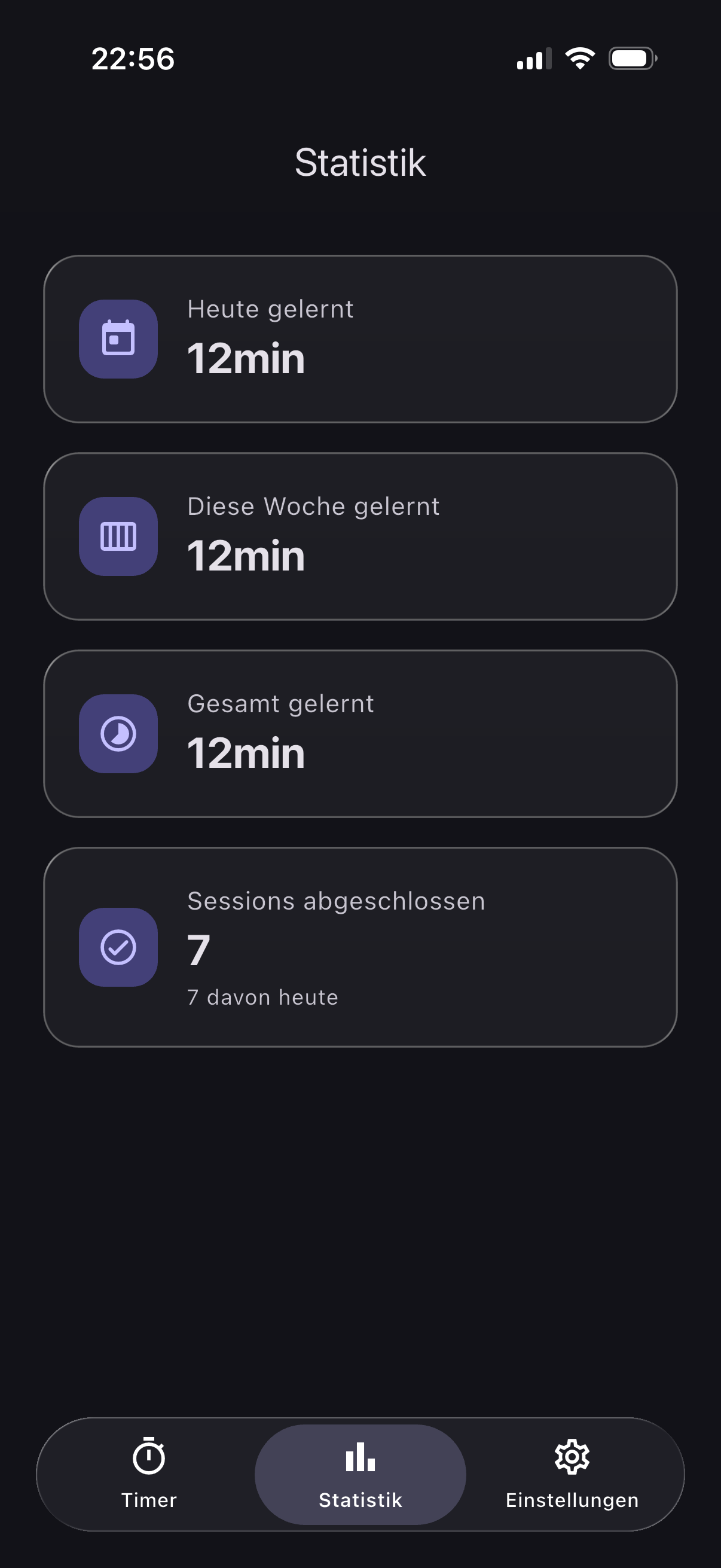Switch to the Timer tab
The height and width of the screenshot is (1568, 721).
[148, 1474]
